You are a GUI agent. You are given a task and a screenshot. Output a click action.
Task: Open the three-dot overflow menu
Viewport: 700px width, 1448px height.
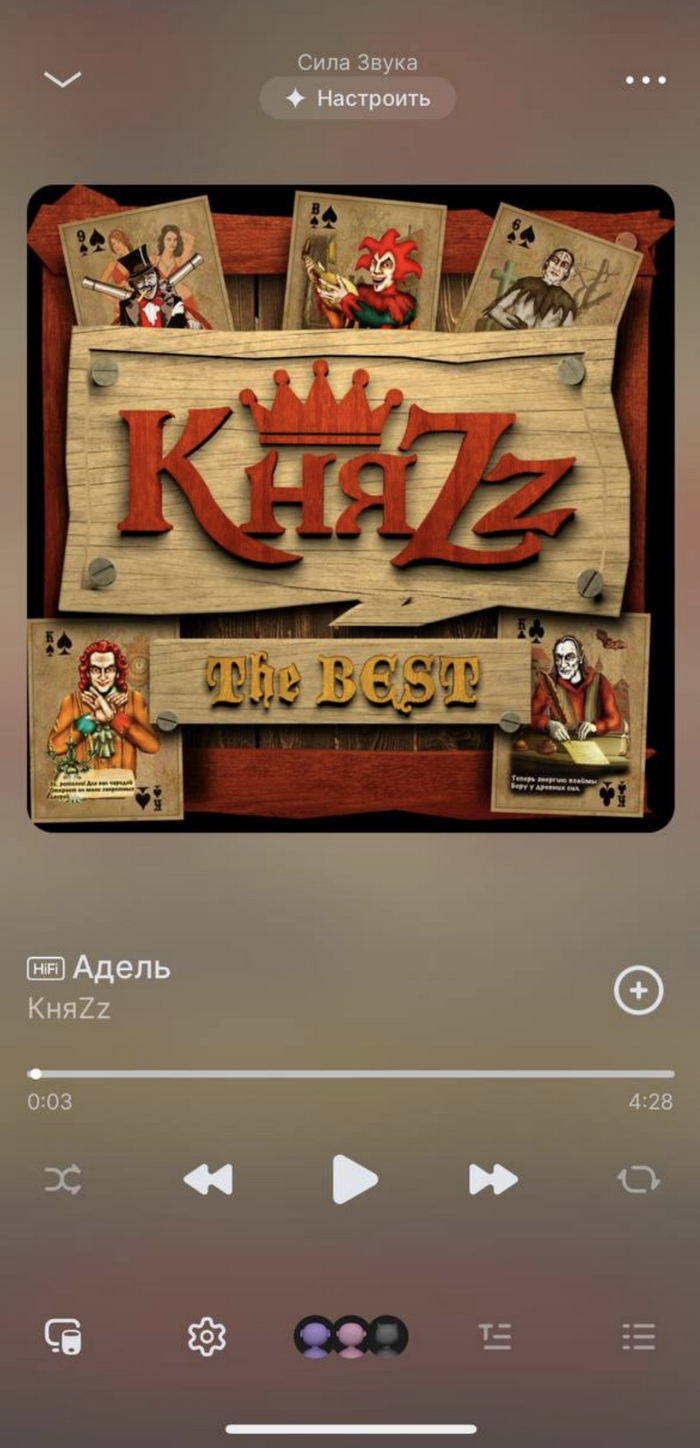pyautogui.click(x=645, y=80)
